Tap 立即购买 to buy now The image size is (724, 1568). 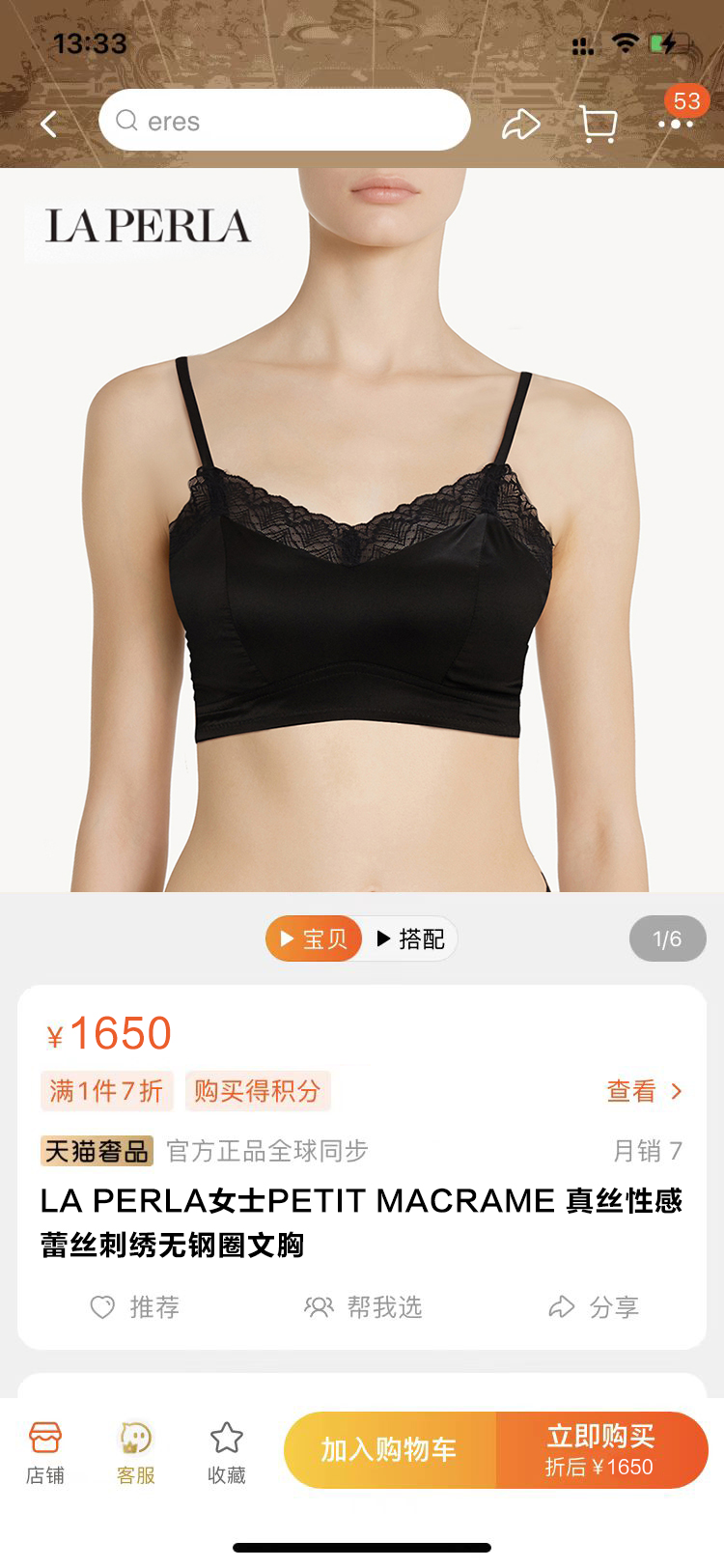tap(600, 1450)
